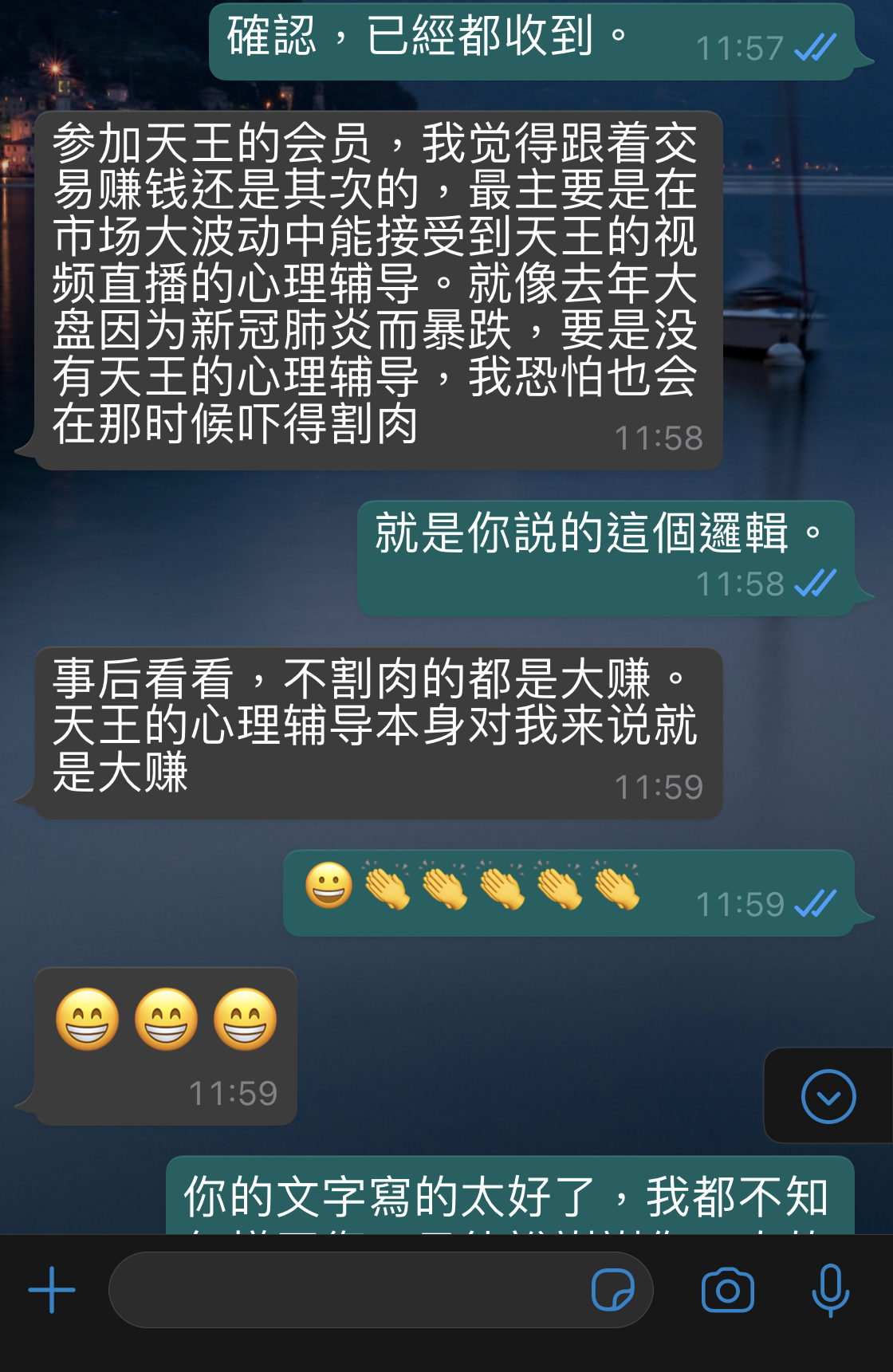The image size is (893, 1372).
Task: Tap the message containing three grinning emojis
Action: (171, 1020)
